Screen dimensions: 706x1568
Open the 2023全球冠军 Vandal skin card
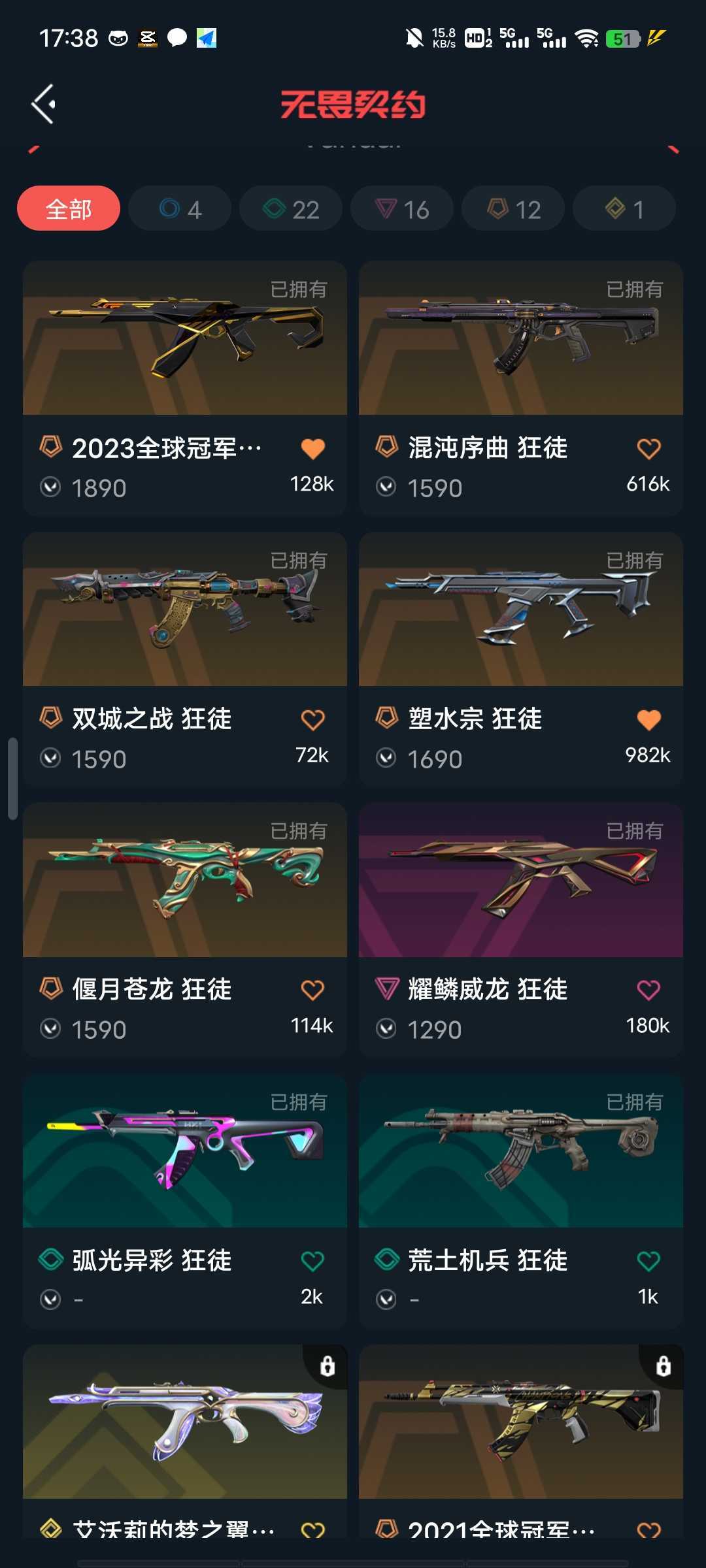(x=185, y=389)
